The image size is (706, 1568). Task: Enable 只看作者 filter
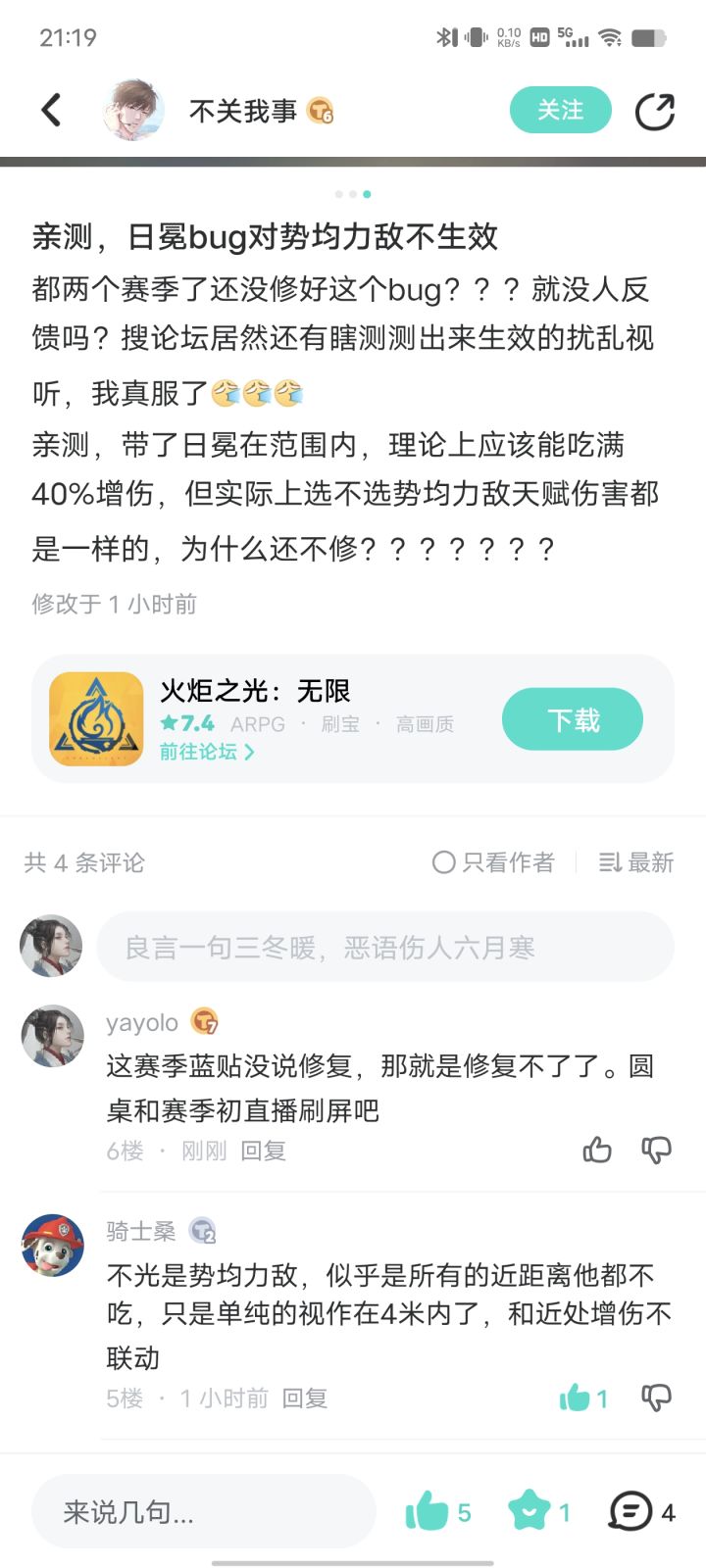(493, 862)
